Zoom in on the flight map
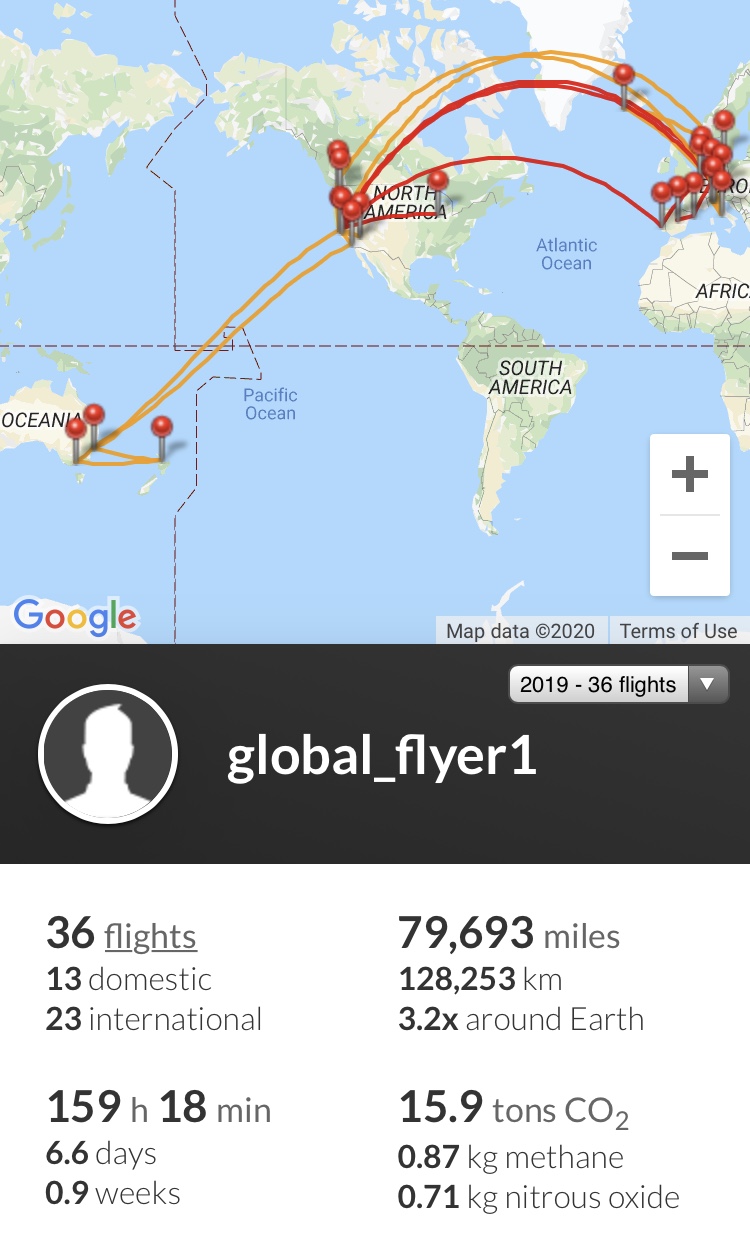Viewport: 750px width, 1251px height. (689, 474)
